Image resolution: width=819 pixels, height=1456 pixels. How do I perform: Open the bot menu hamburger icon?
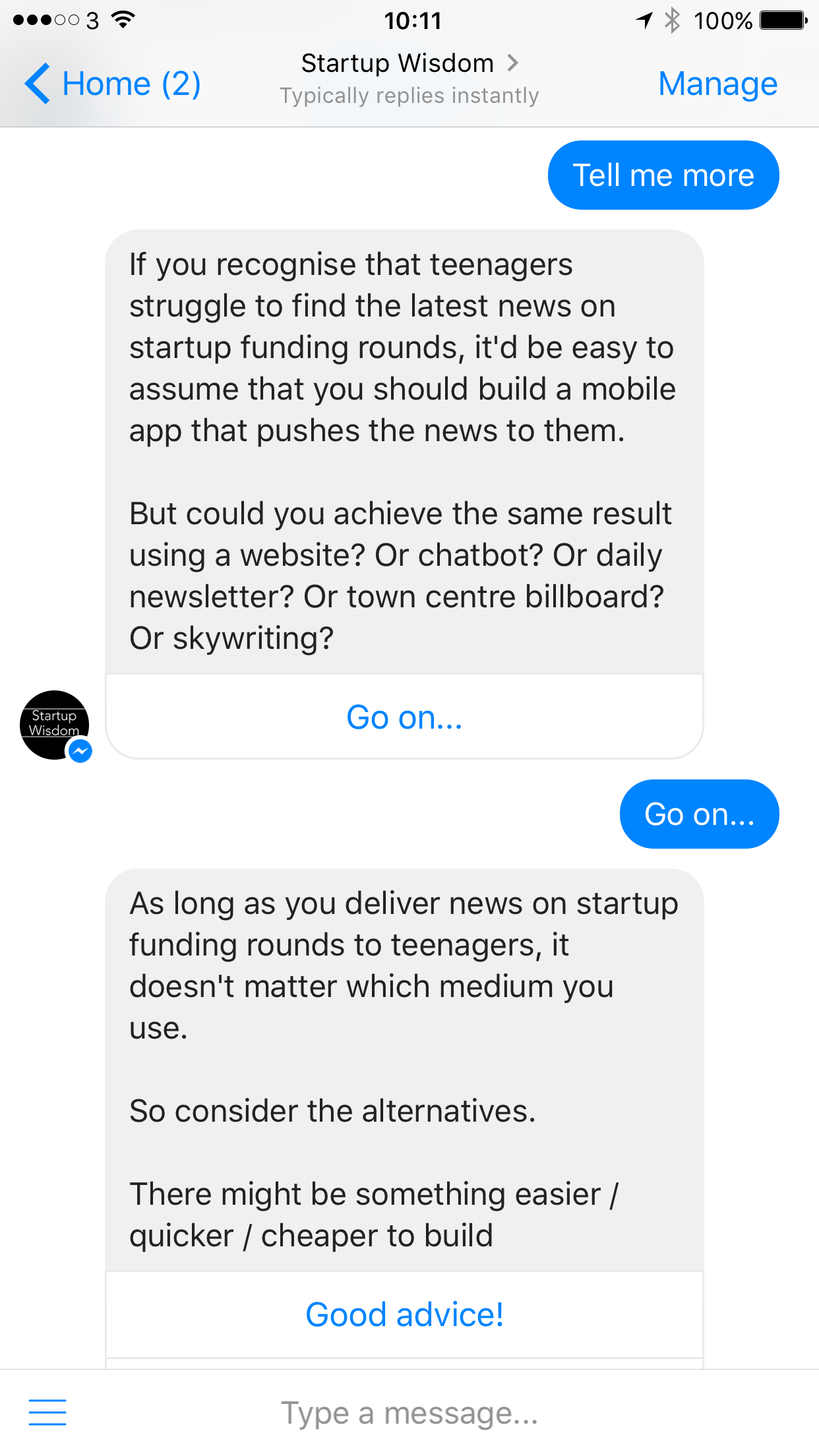coord(47,1412)
